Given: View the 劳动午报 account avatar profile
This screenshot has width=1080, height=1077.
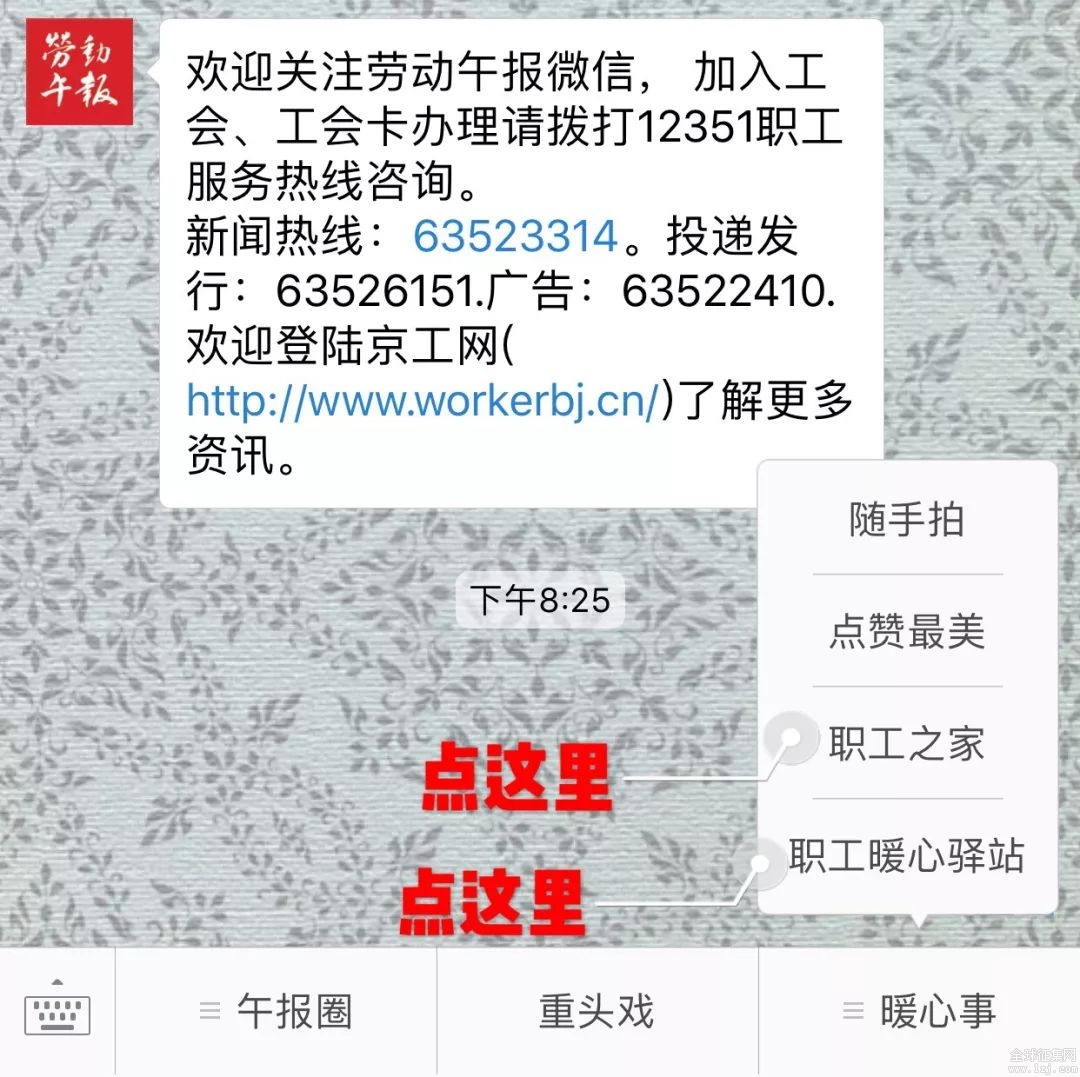Looking at the screenshot, I should (79, 72).
